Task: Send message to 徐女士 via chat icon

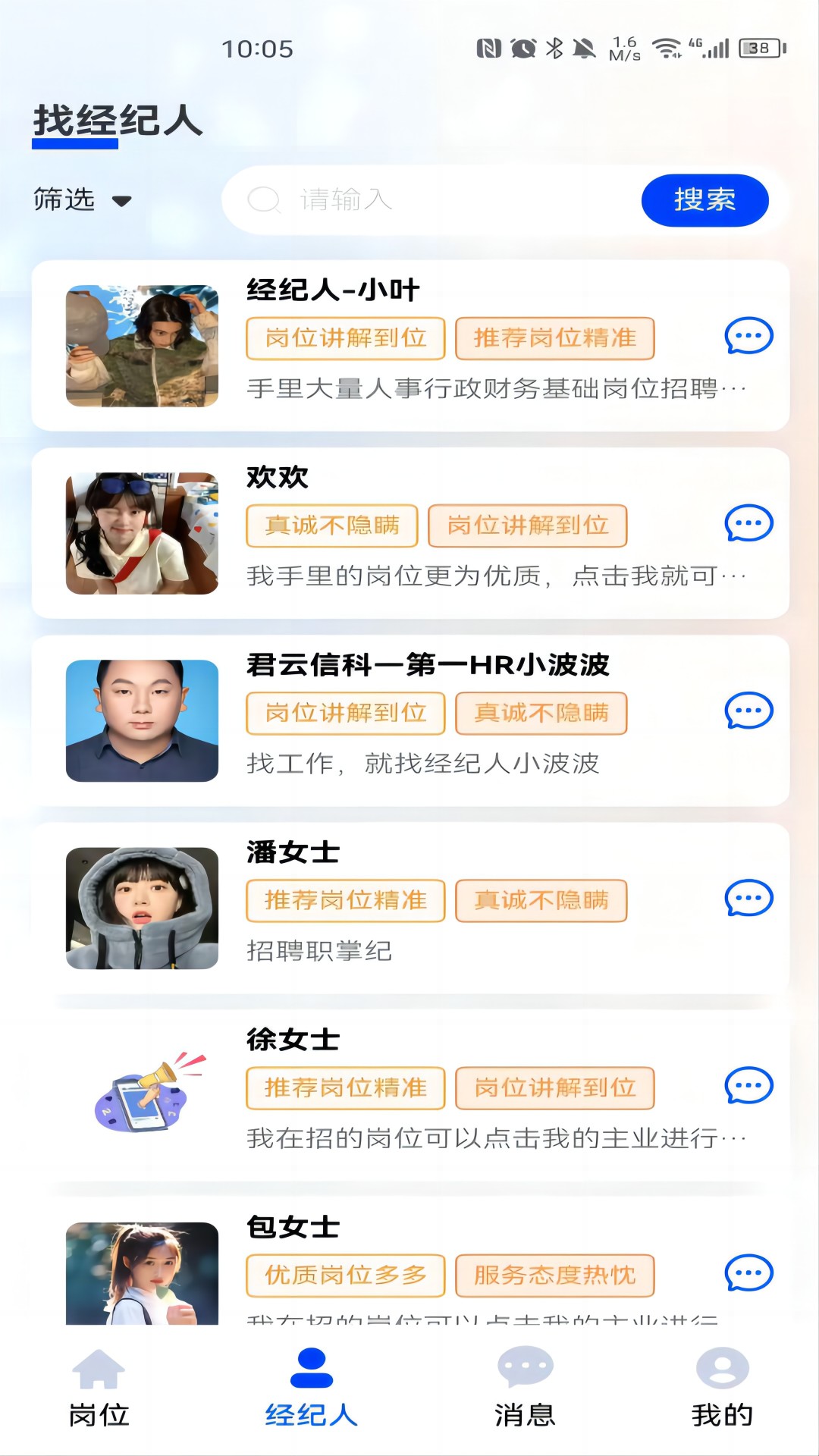Action: 748,1085
